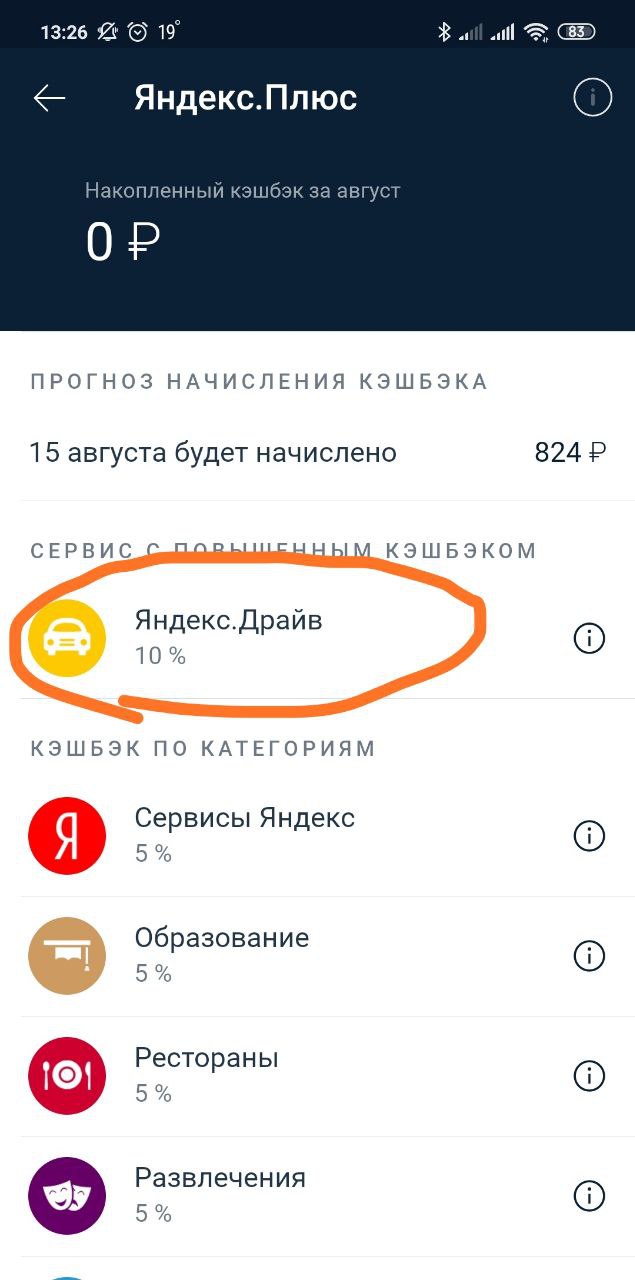
Task: Open the Яндекс.Плюс info icon in header
Action: 592,98
